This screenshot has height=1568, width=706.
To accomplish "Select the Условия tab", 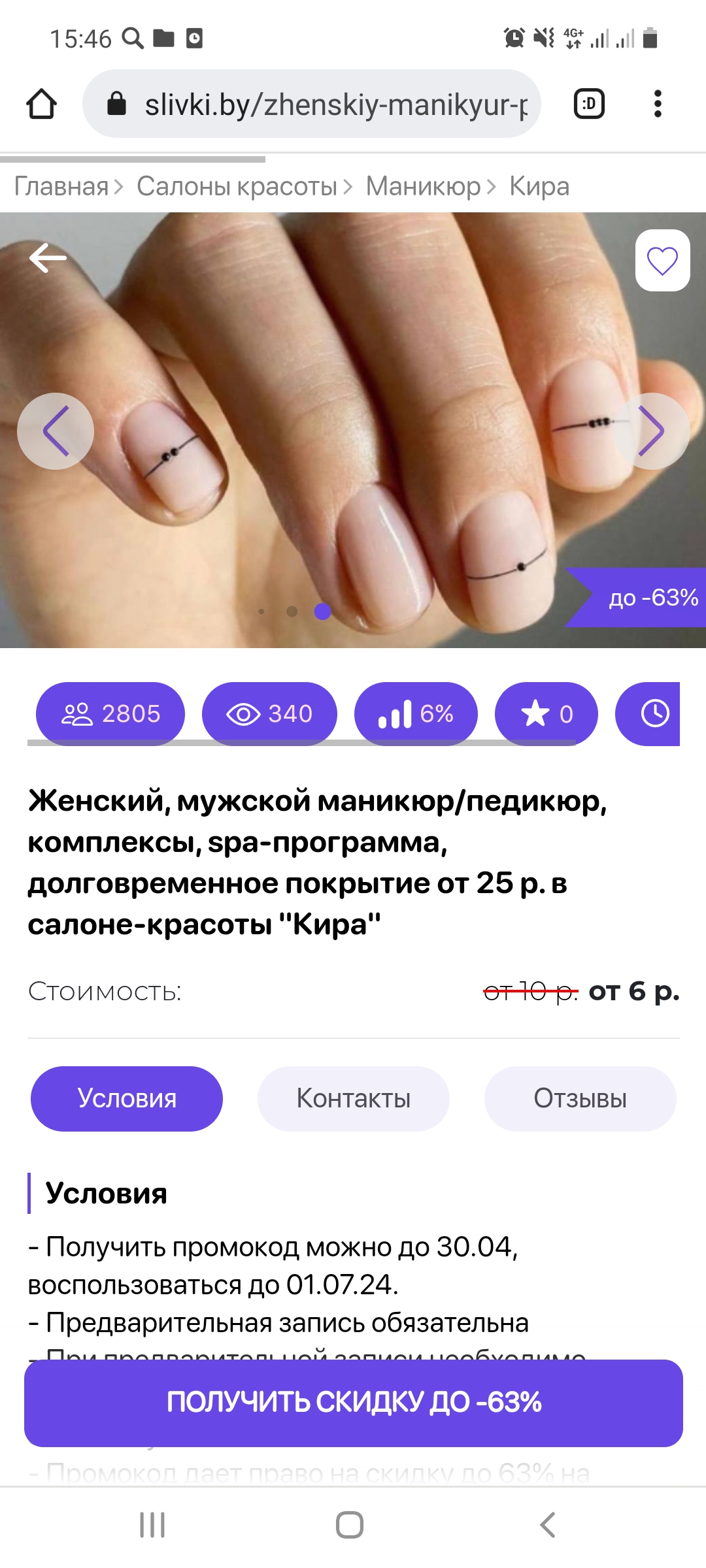I will point(127,1099).
